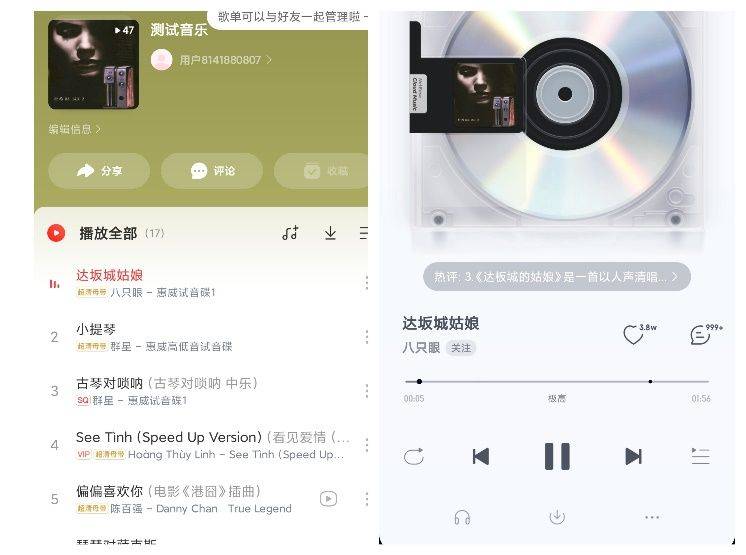Open comments icon showing 999+
This screenshot has width=746, height=555.
(x=700, y=336)
